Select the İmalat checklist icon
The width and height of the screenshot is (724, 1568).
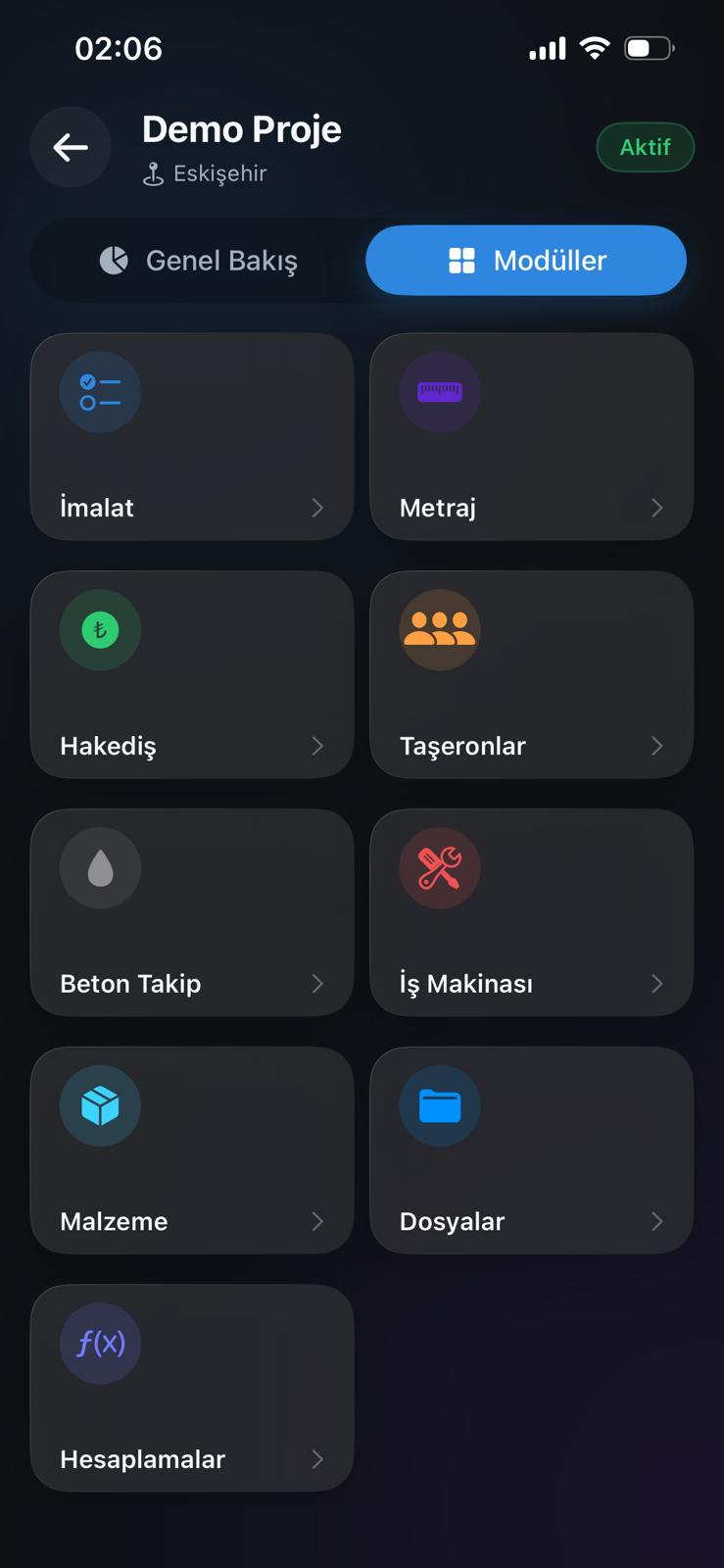pos(100,391)
